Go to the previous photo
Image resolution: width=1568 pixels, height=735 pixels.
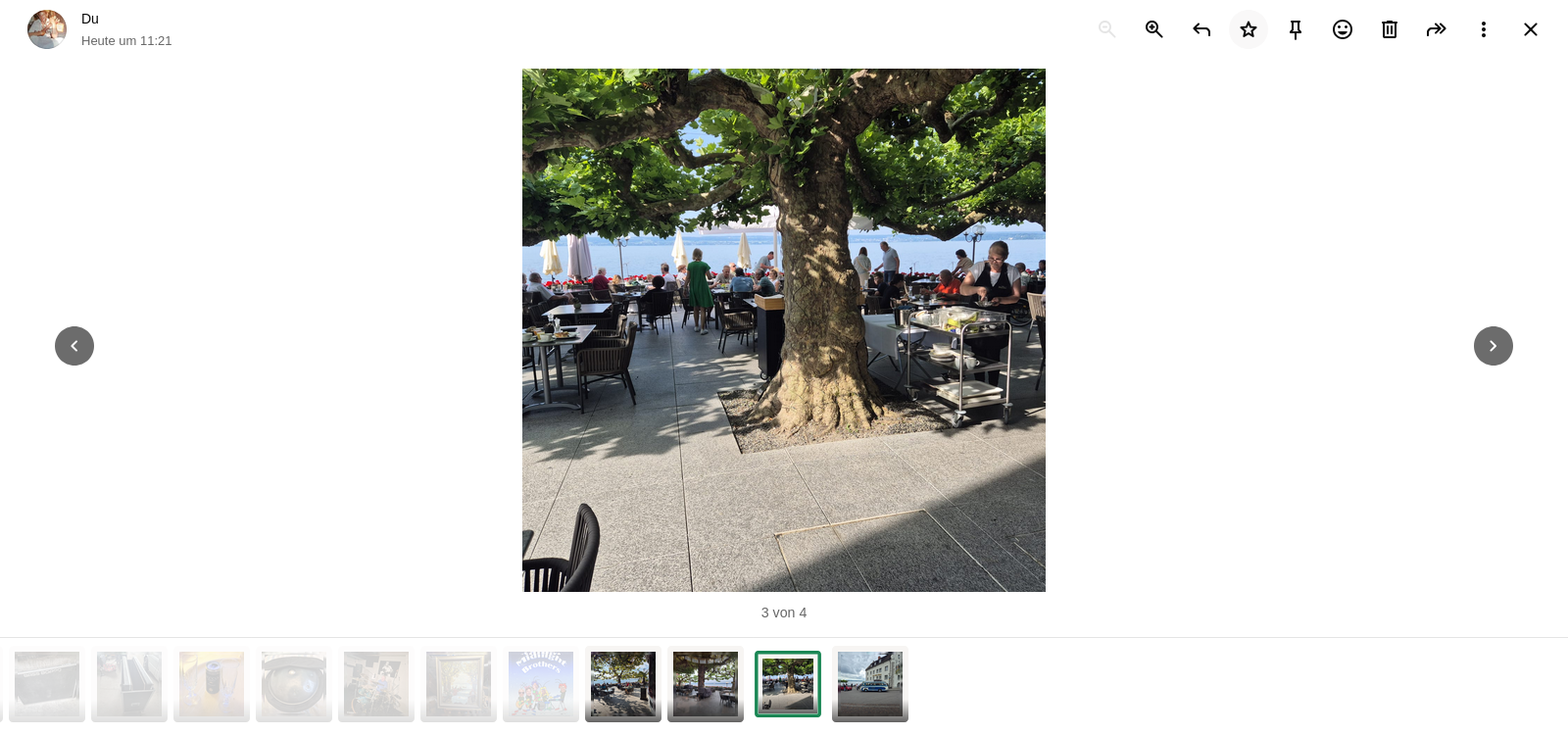pos(74,346)
